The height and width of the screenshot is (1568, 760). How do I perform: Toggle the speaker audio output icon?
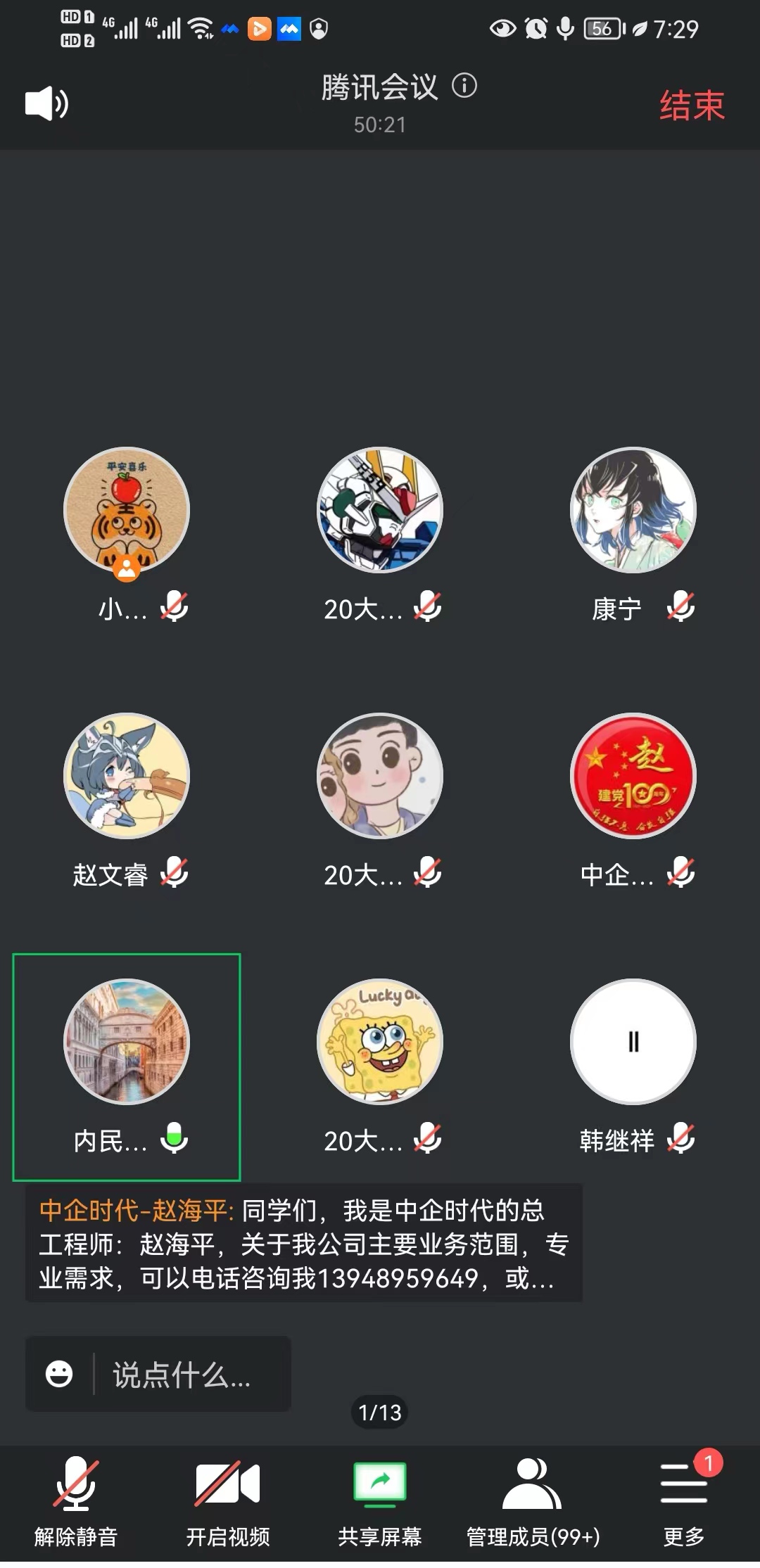(46, 104)
